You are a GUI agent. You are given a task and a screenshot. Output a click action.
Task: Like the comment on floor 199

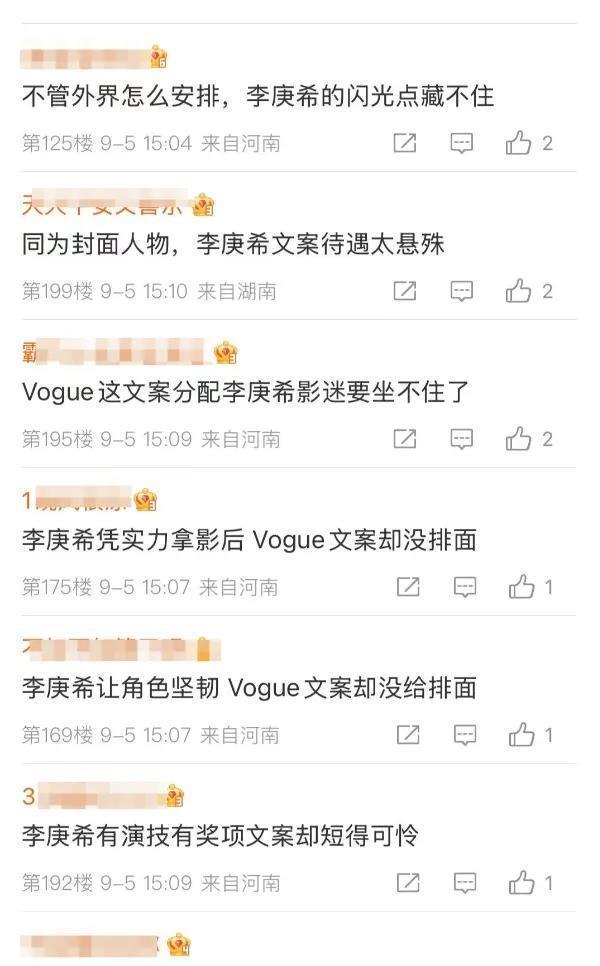coord(518,291)
